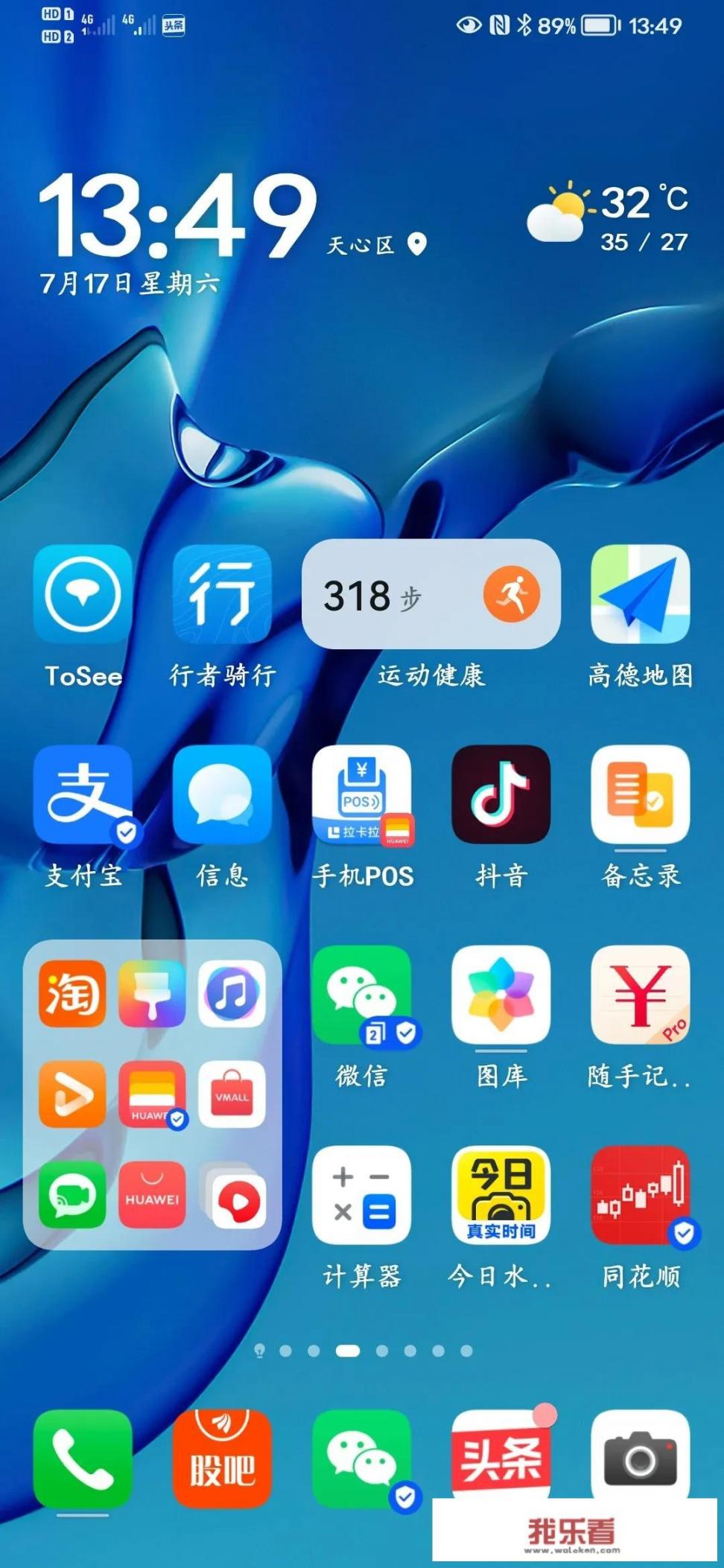Open 微信 with the dual-app badge
The height and width of the screenshot is (1568, 724).
361,995
